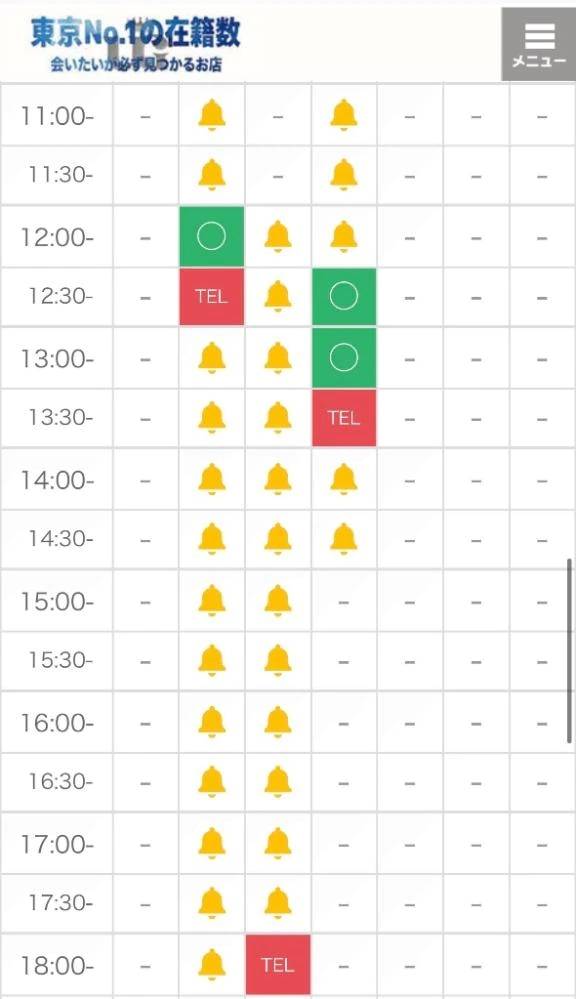This screenshot has width=576, height=999.
Task: Tap the bell icon in the 18:00 row
Action: point(212,965)
